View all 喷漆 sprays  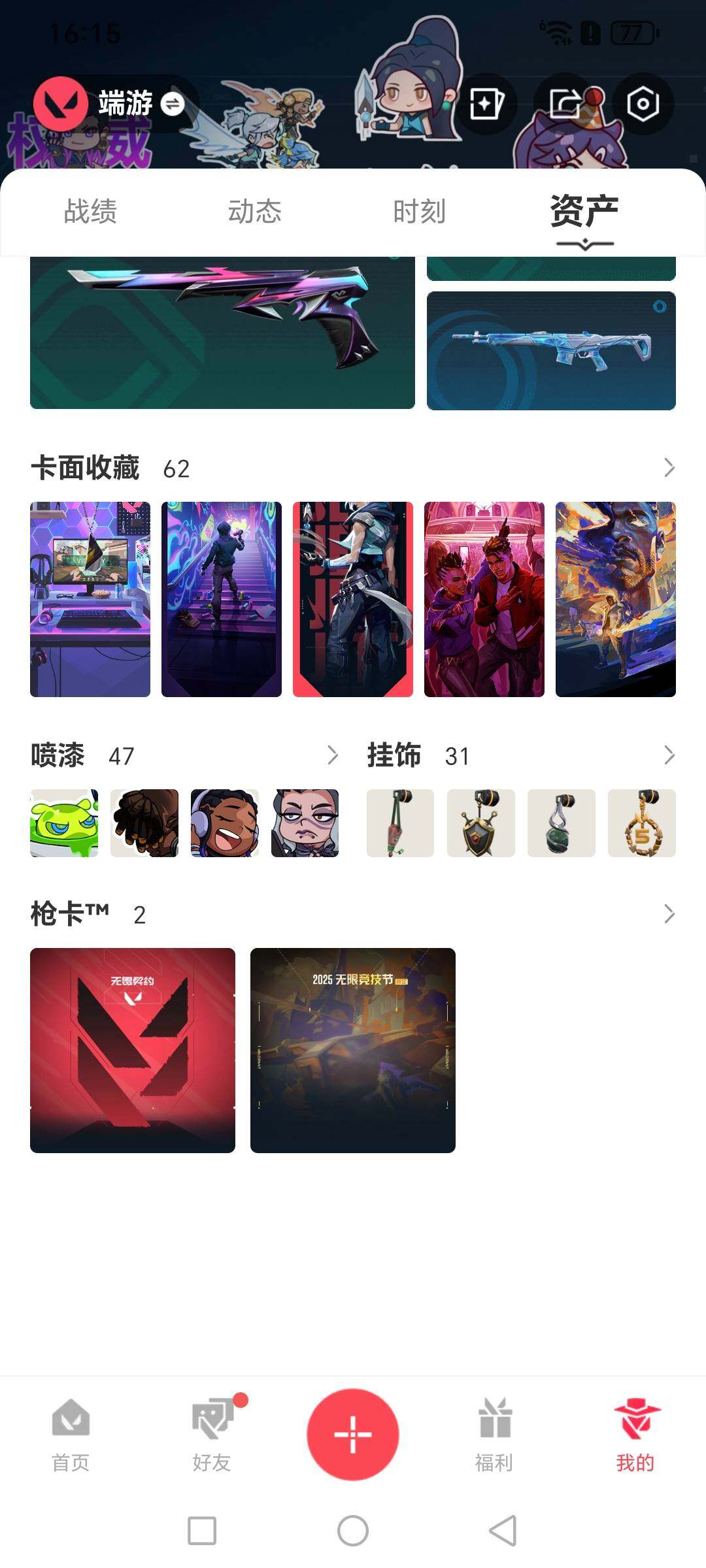pos(332,755)
